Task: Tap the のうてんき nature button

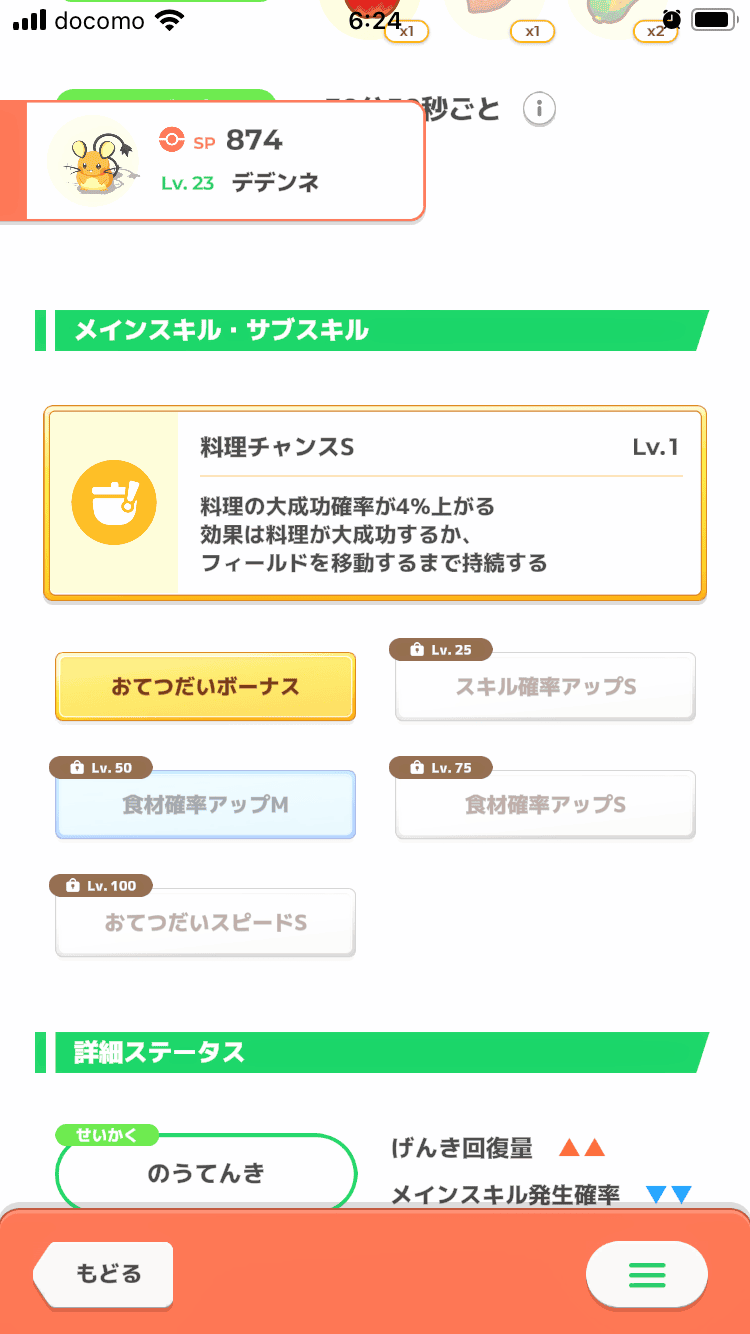Action: coord(206,1172)
